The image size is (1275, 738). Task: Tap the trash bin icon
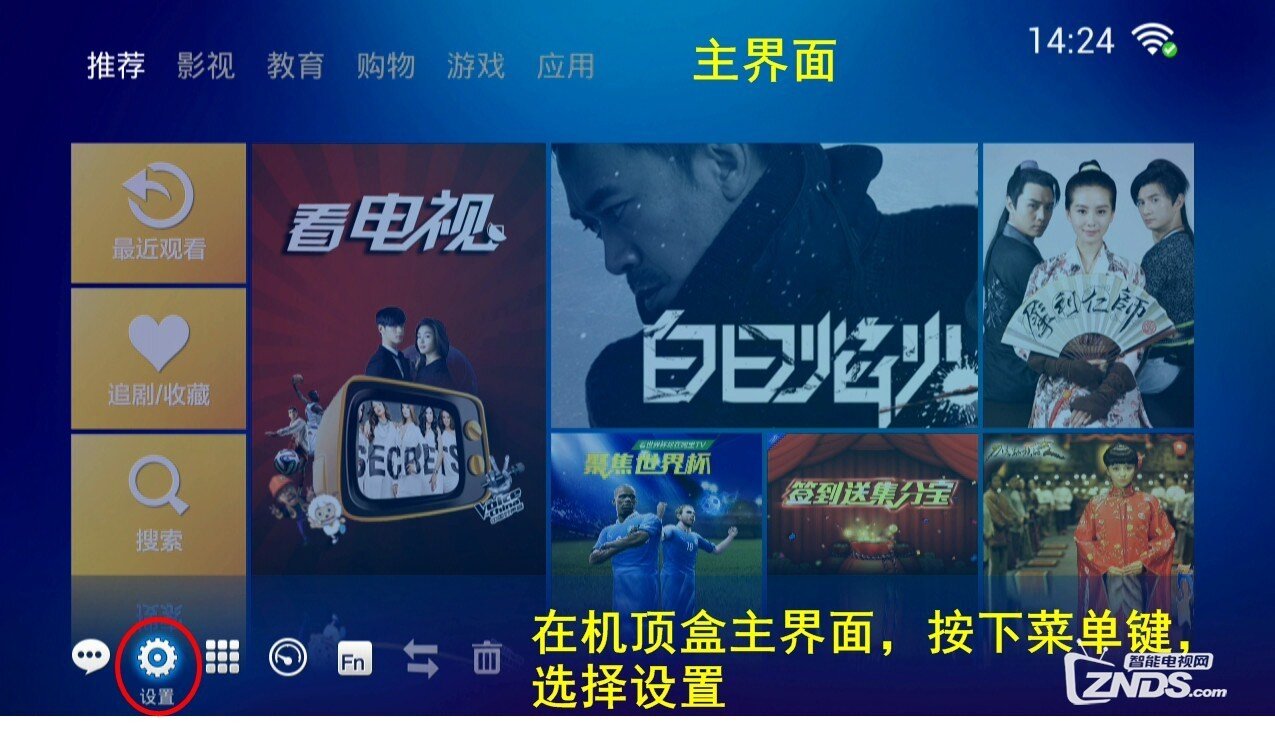(x=487, y=658)
